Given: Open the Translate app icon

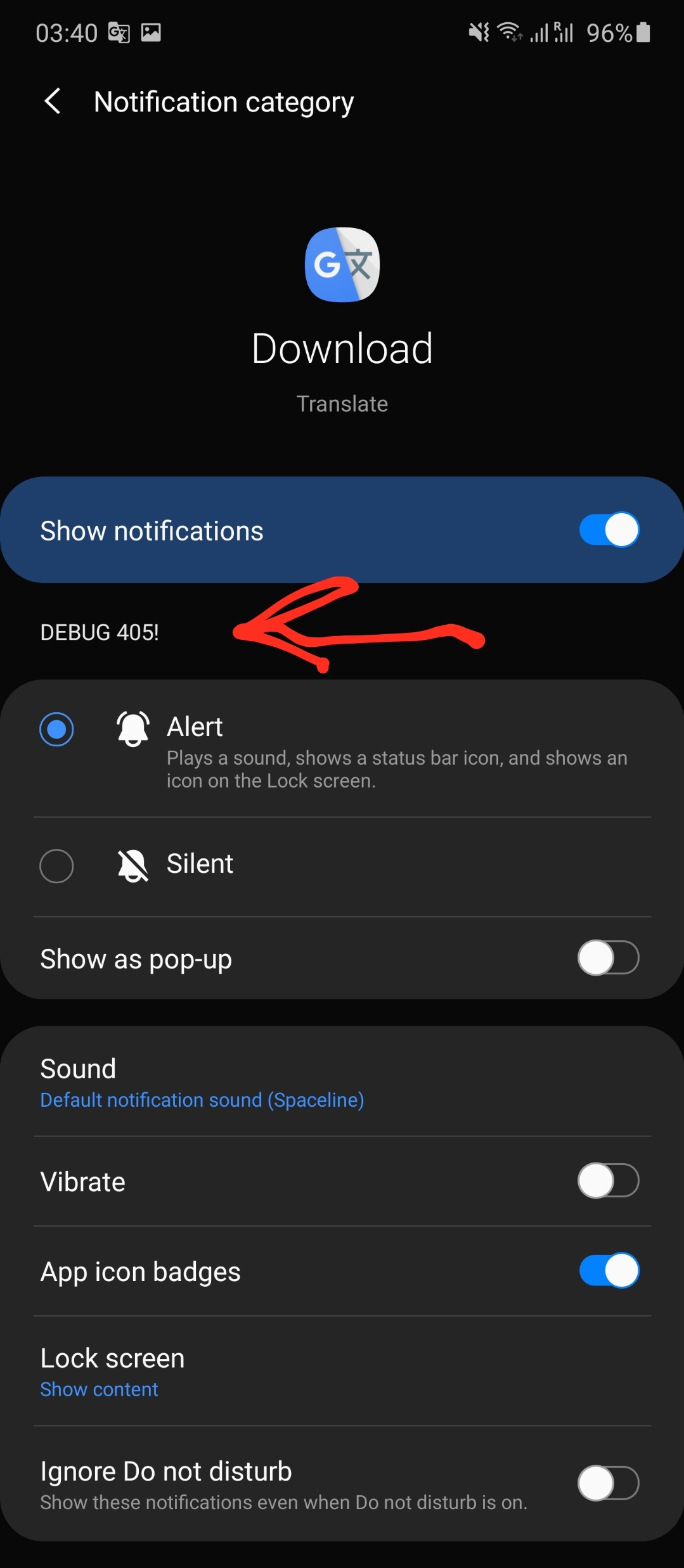Looking at the screenshot, I should [x=342, y=265].
